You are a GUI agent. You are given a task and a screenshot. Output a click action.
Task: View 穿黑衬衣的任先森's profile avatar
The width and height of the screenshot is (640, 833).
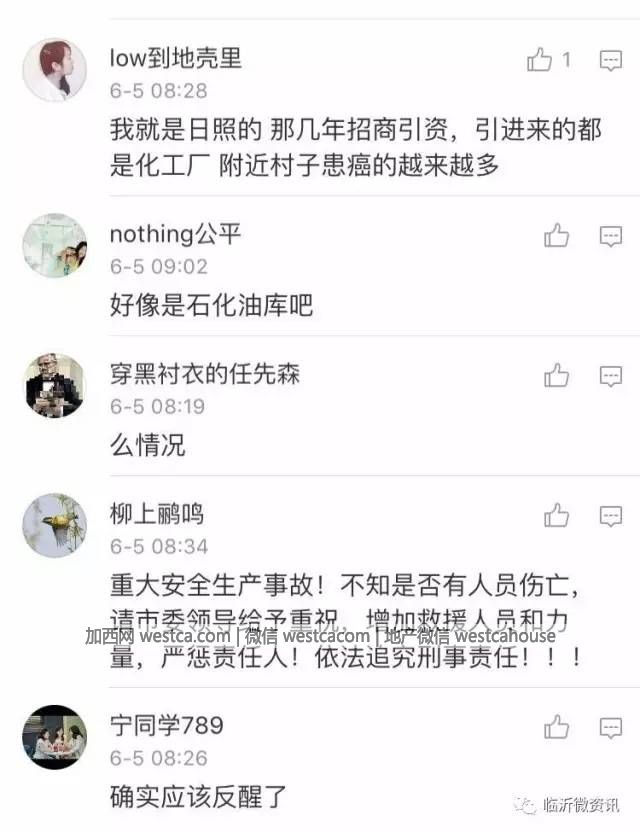point(54,385)
